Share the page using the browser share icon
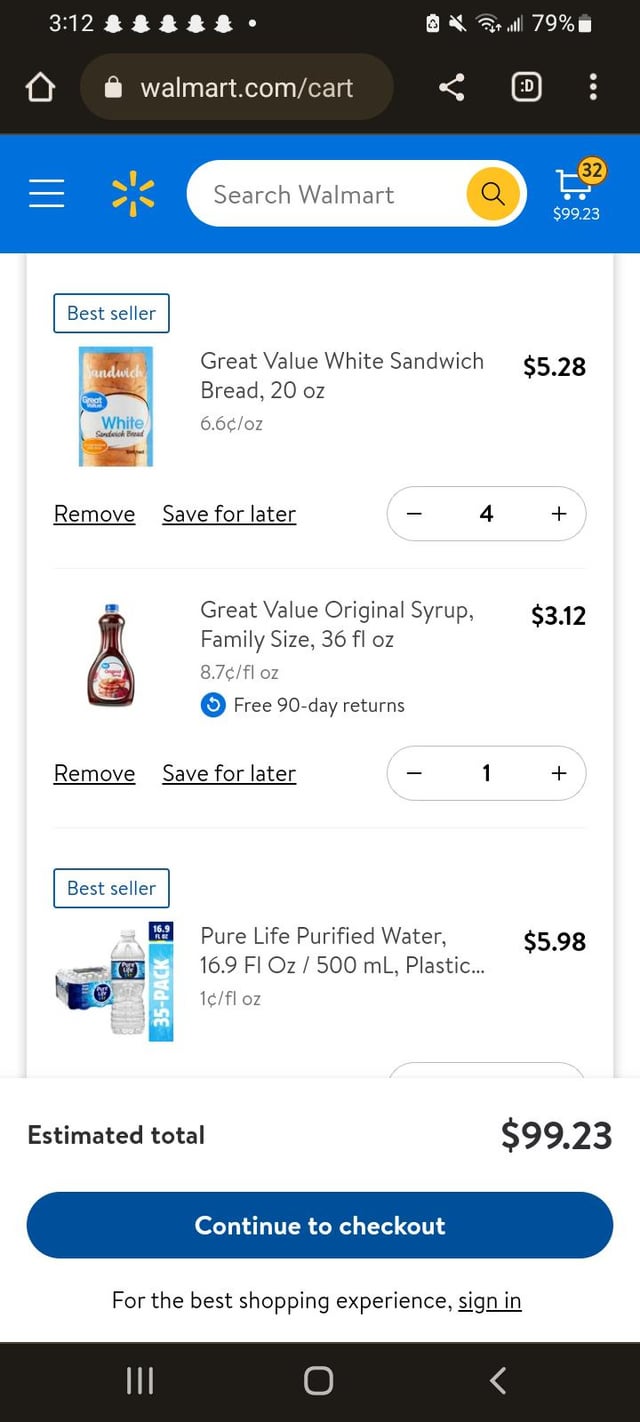The height and width of the screenshot is (1422, 640). point(452,87)
